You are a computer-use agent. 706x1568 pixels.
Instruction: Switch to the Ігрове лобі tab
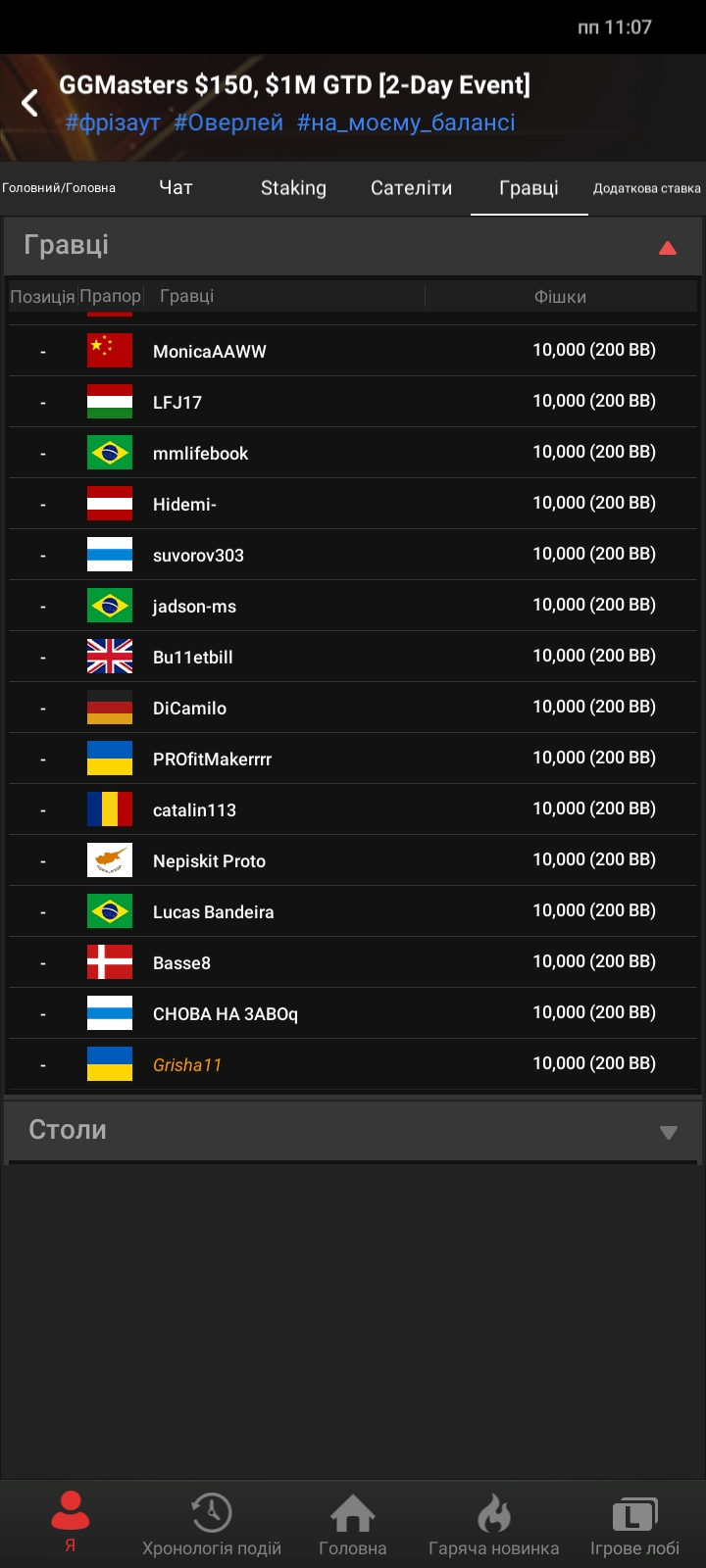pyautogui.click(x=634, y=1524)
